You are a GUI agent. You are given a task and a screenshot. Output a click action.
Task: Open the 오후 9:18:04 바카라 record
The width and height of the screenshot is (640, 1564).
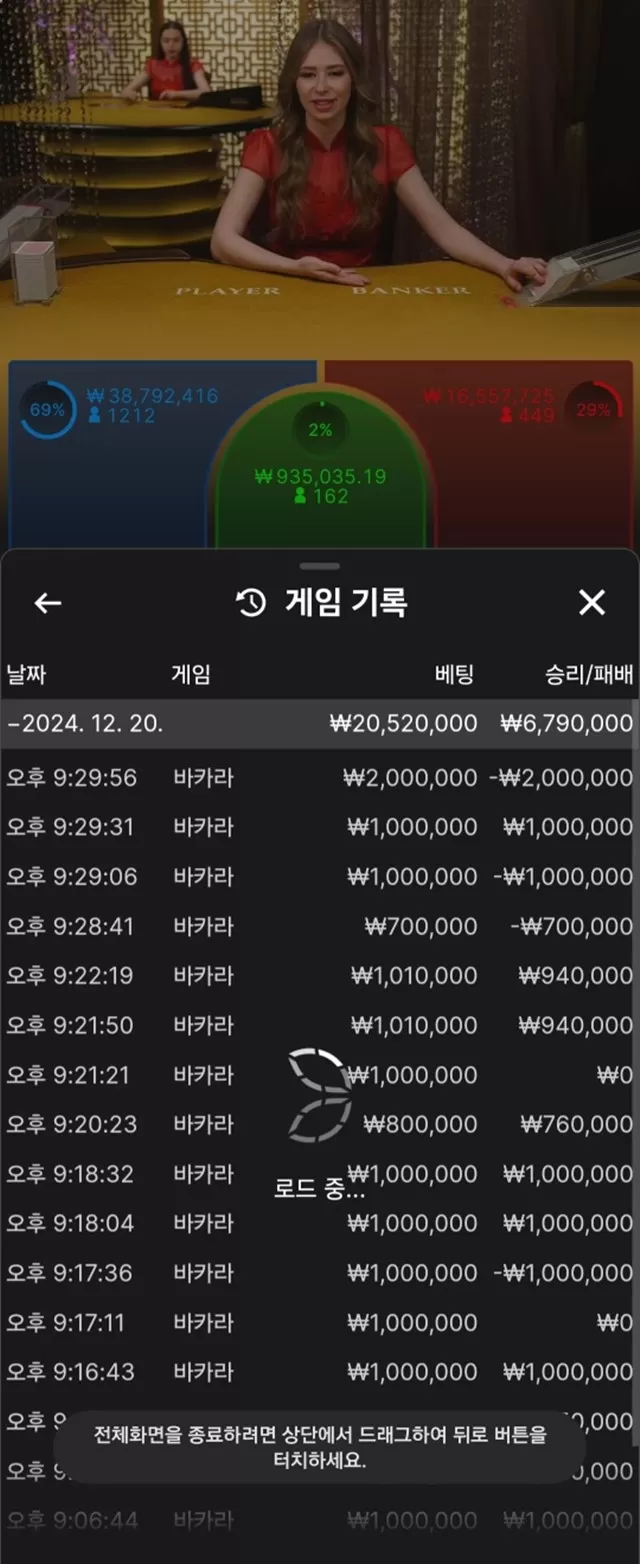(x=318, y=1223)
